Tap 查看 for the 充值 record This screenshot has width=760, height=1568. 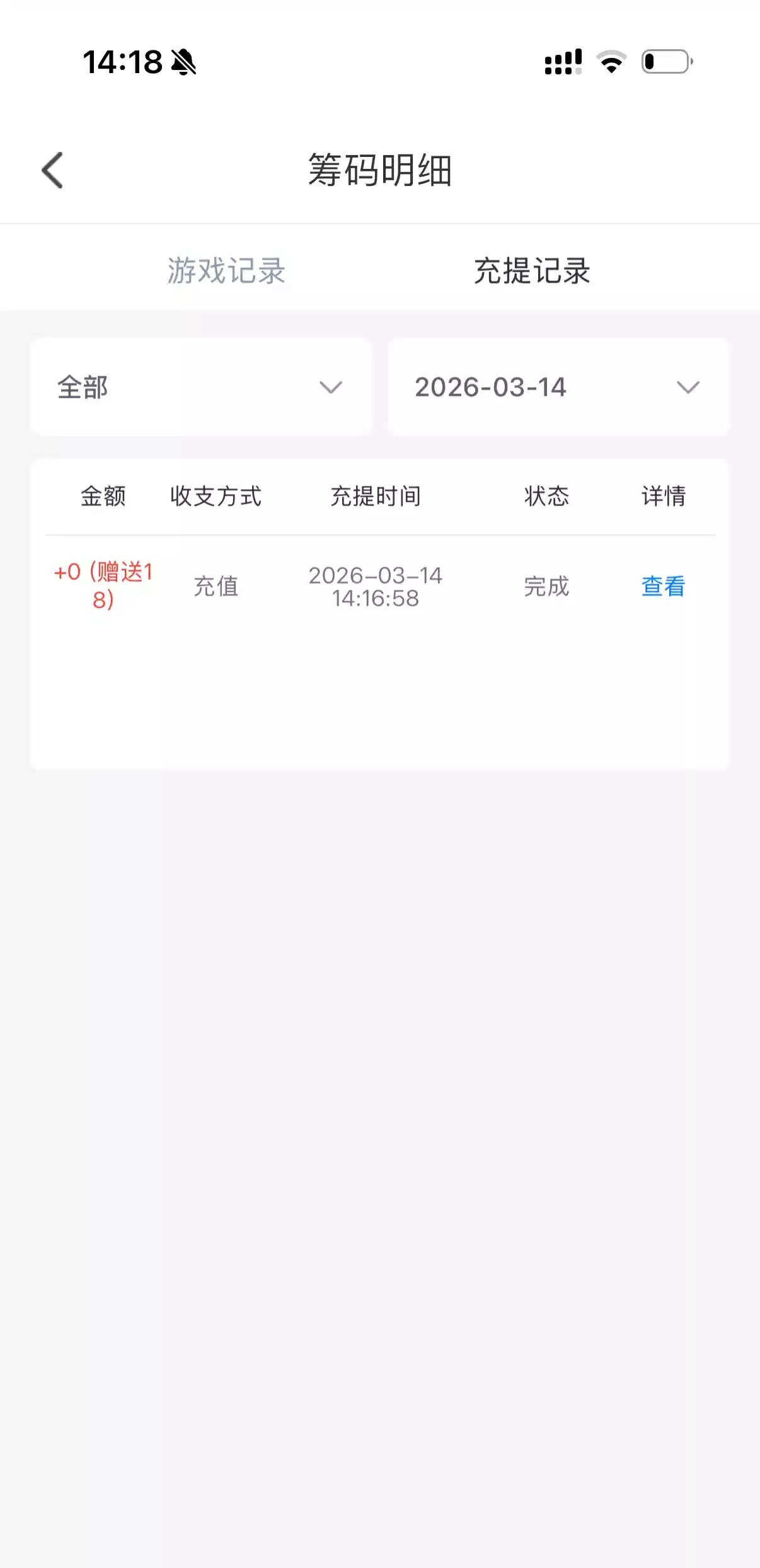click(x=663, y=586)
